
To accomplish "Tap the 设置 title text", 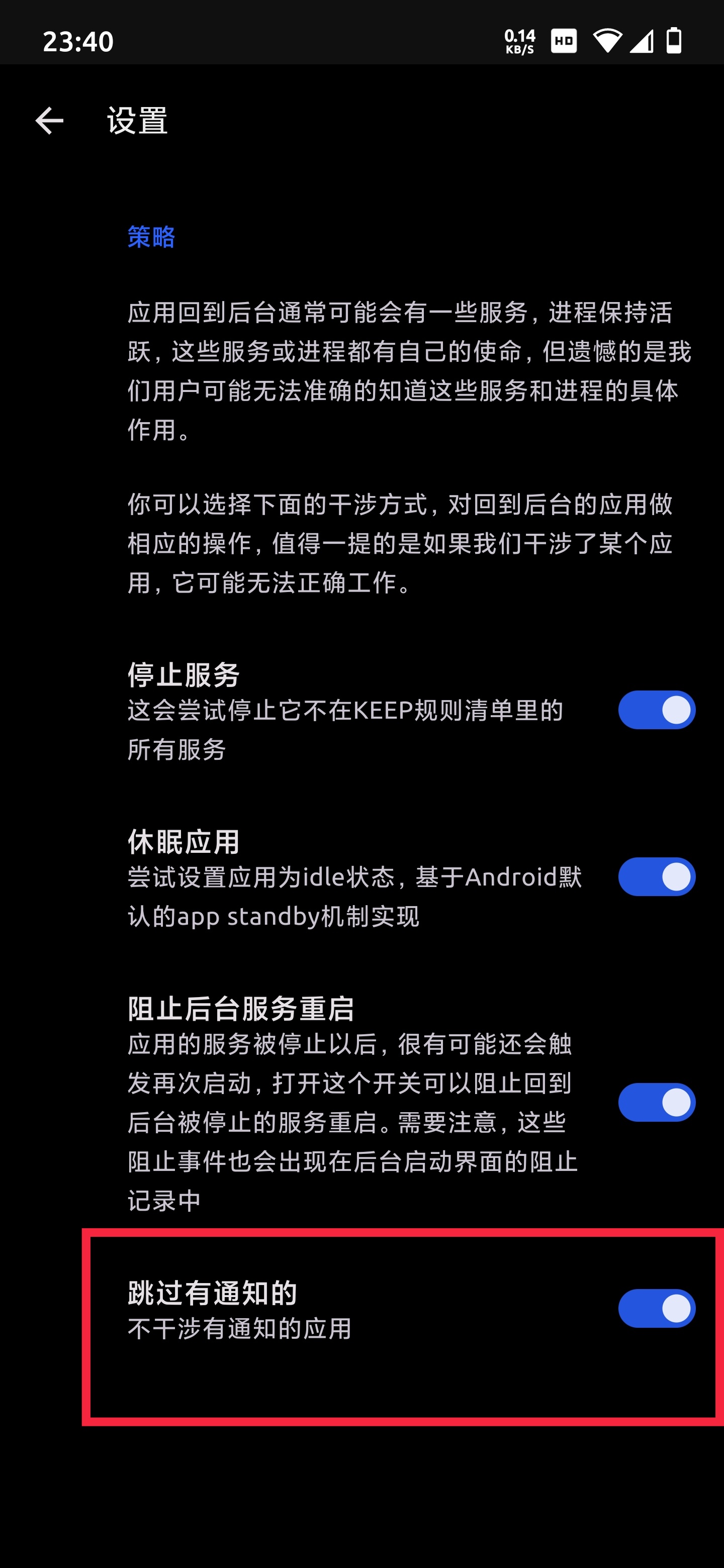I will (138, 121).
